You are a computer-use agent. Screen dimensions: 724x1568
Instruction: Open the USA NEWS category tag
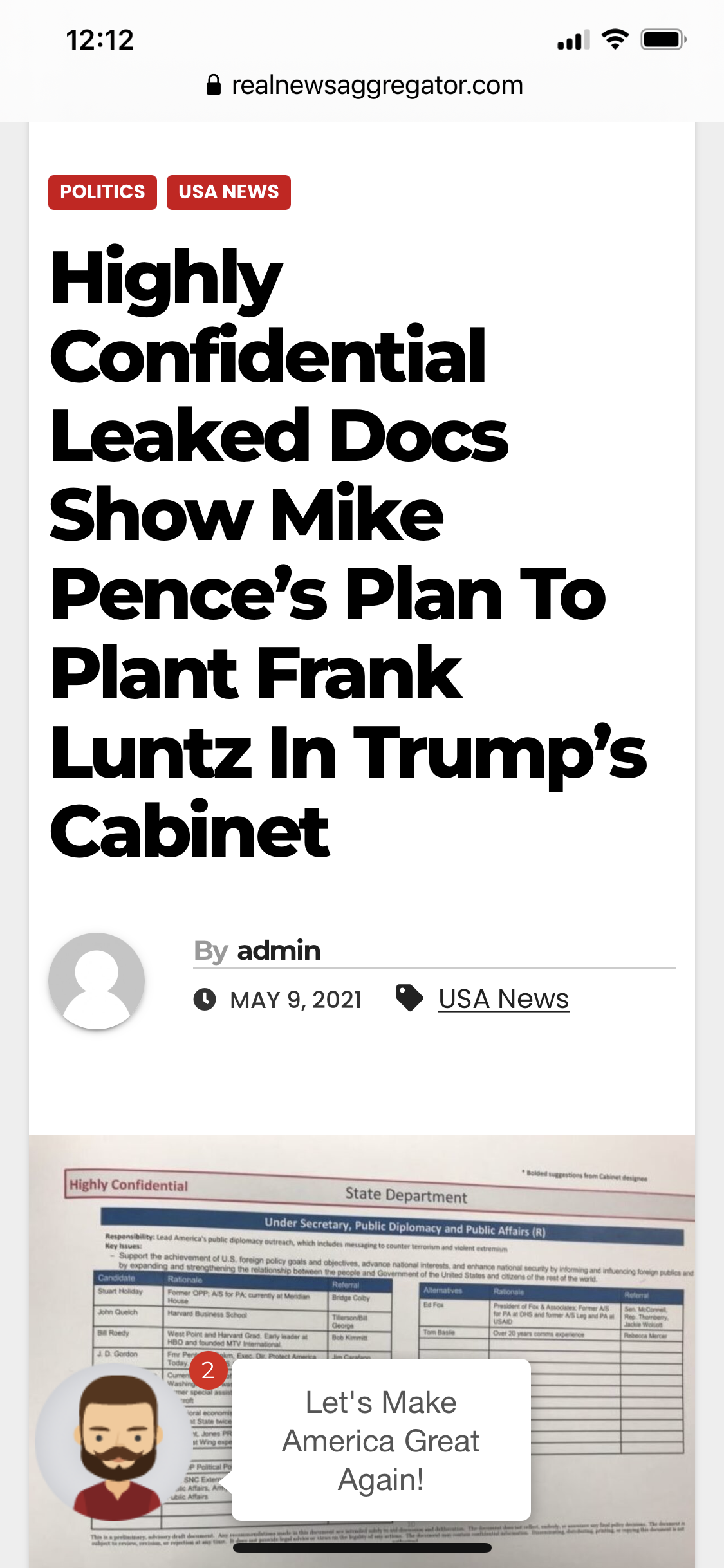(x=228, y=192)
